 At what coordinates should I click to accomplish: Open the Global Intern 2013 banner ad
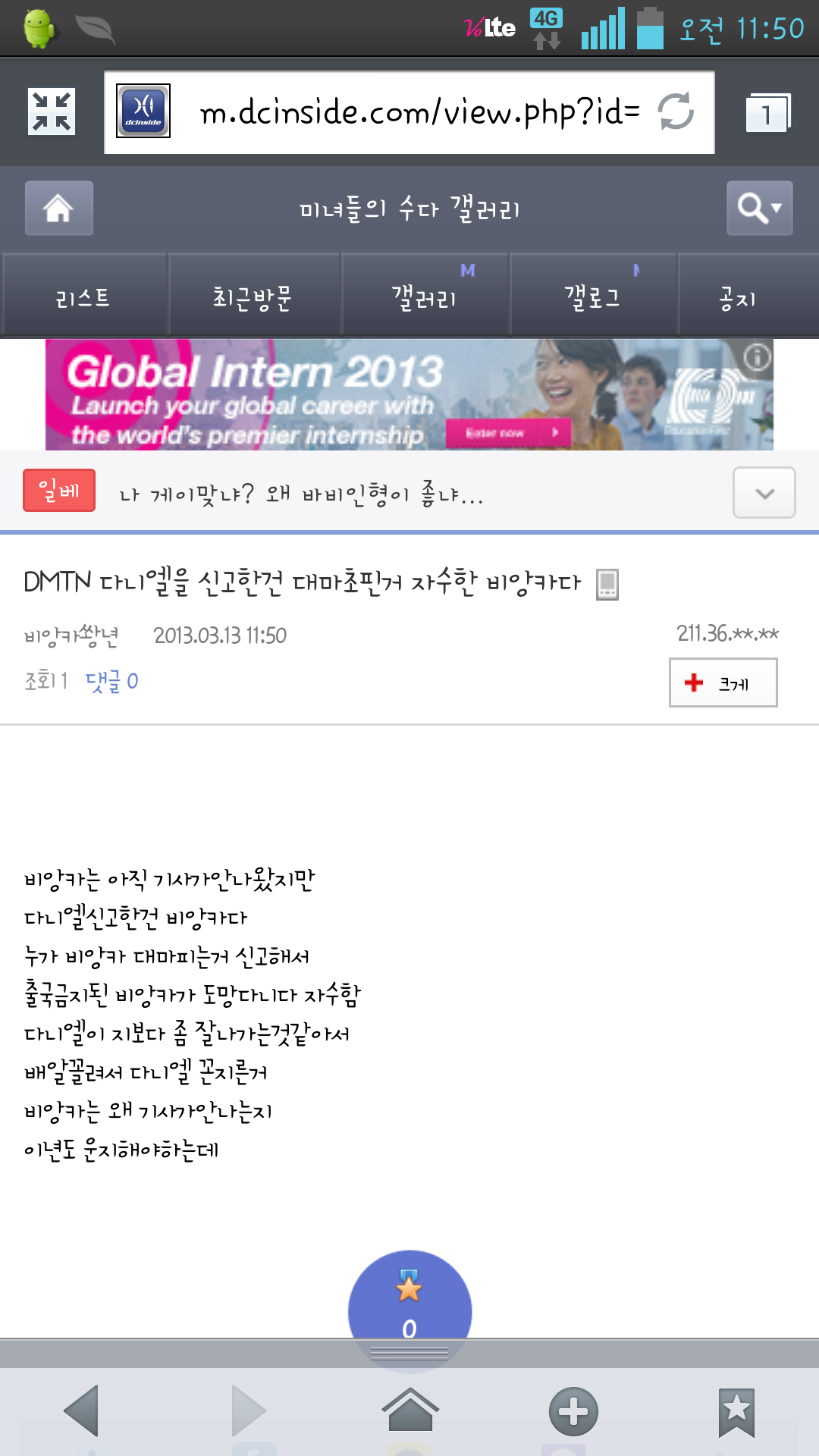409,394
